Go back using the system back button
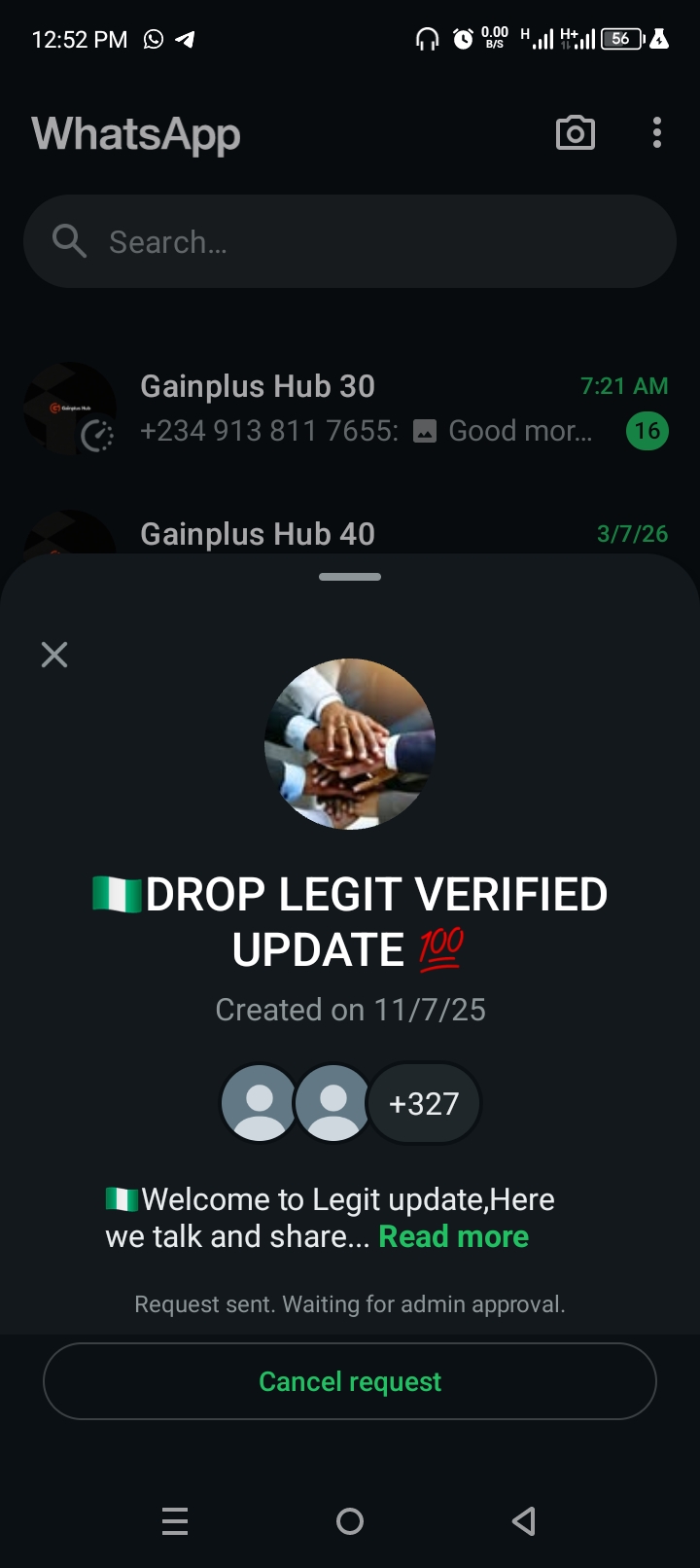The width and height of the screenshot is (700, 1568). coord(524,1520)
